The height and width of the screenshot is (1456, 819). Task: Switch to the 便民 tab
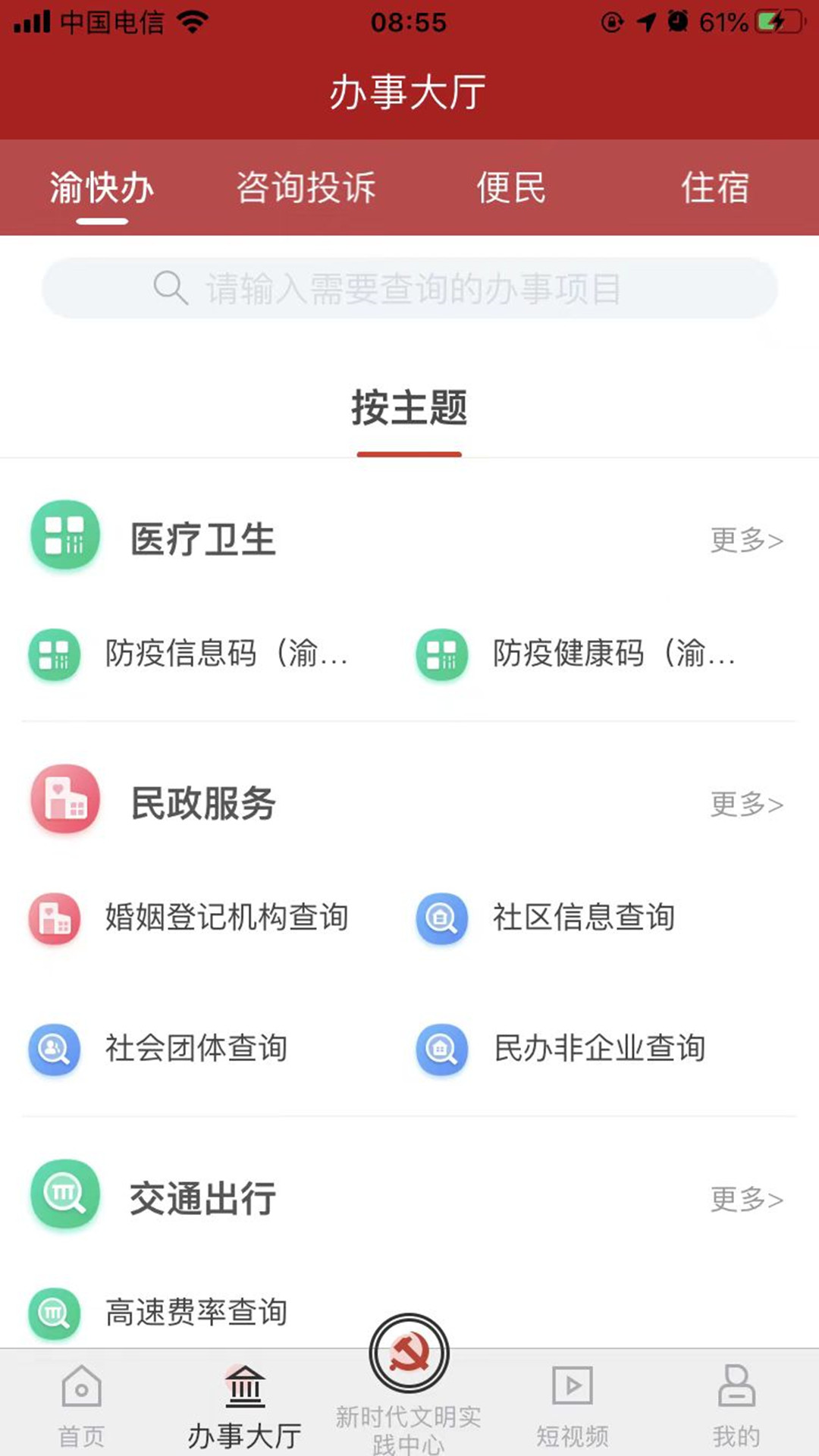coord(510,188)
